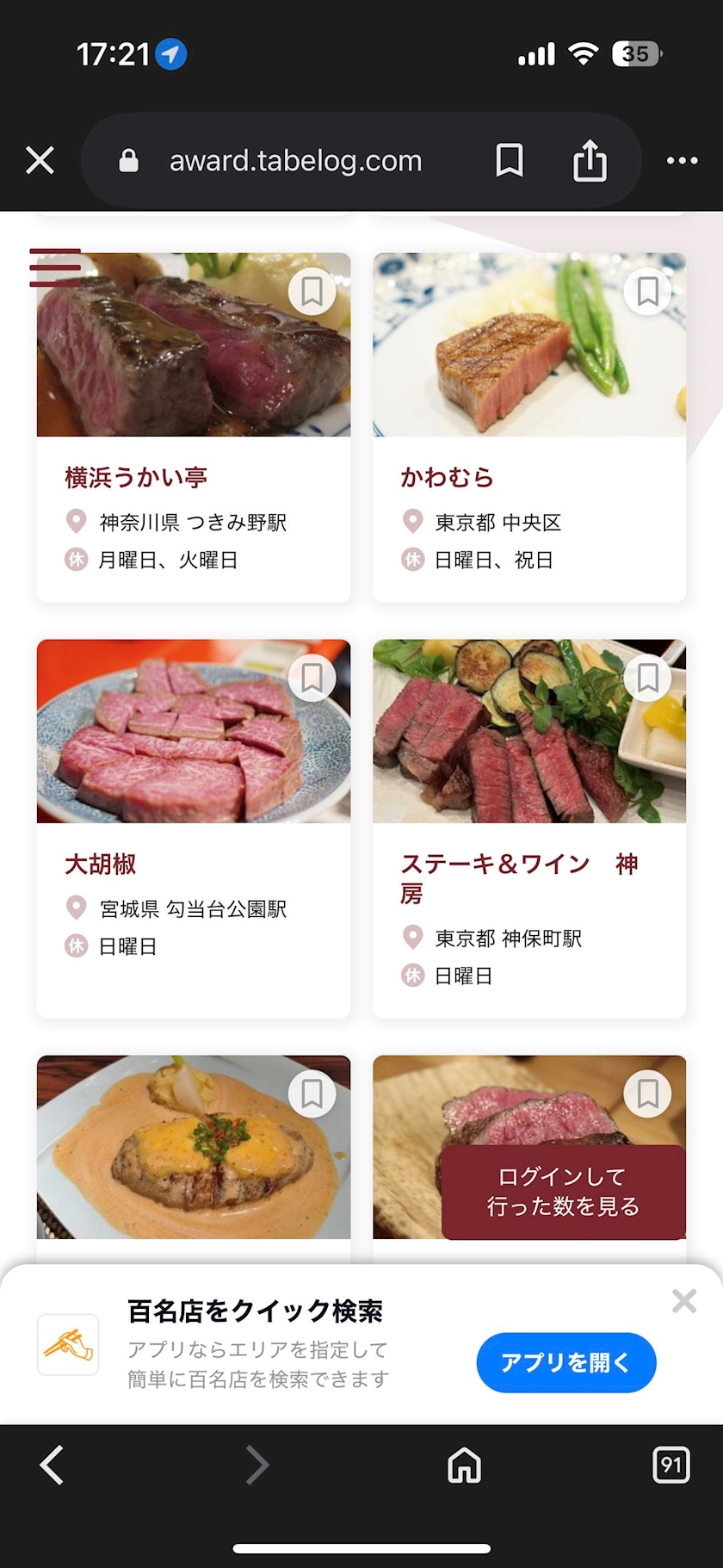Tap ログインして行った数を見る button
The height and width of the screenshot is (1568, 723).
564,1192
